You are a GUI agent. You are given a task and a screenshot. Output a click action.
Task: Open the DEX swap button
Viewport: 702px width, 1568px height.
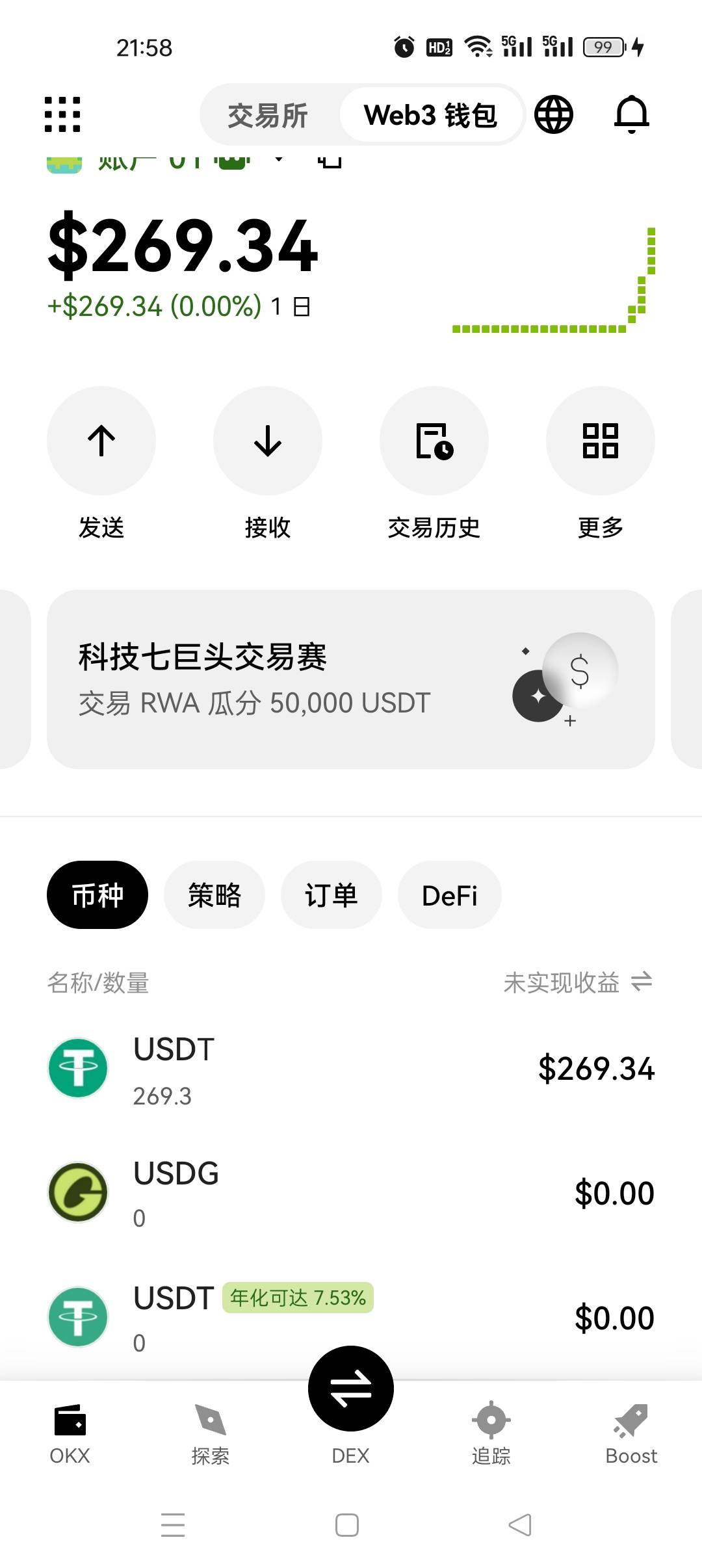(x=351, y=1389)
